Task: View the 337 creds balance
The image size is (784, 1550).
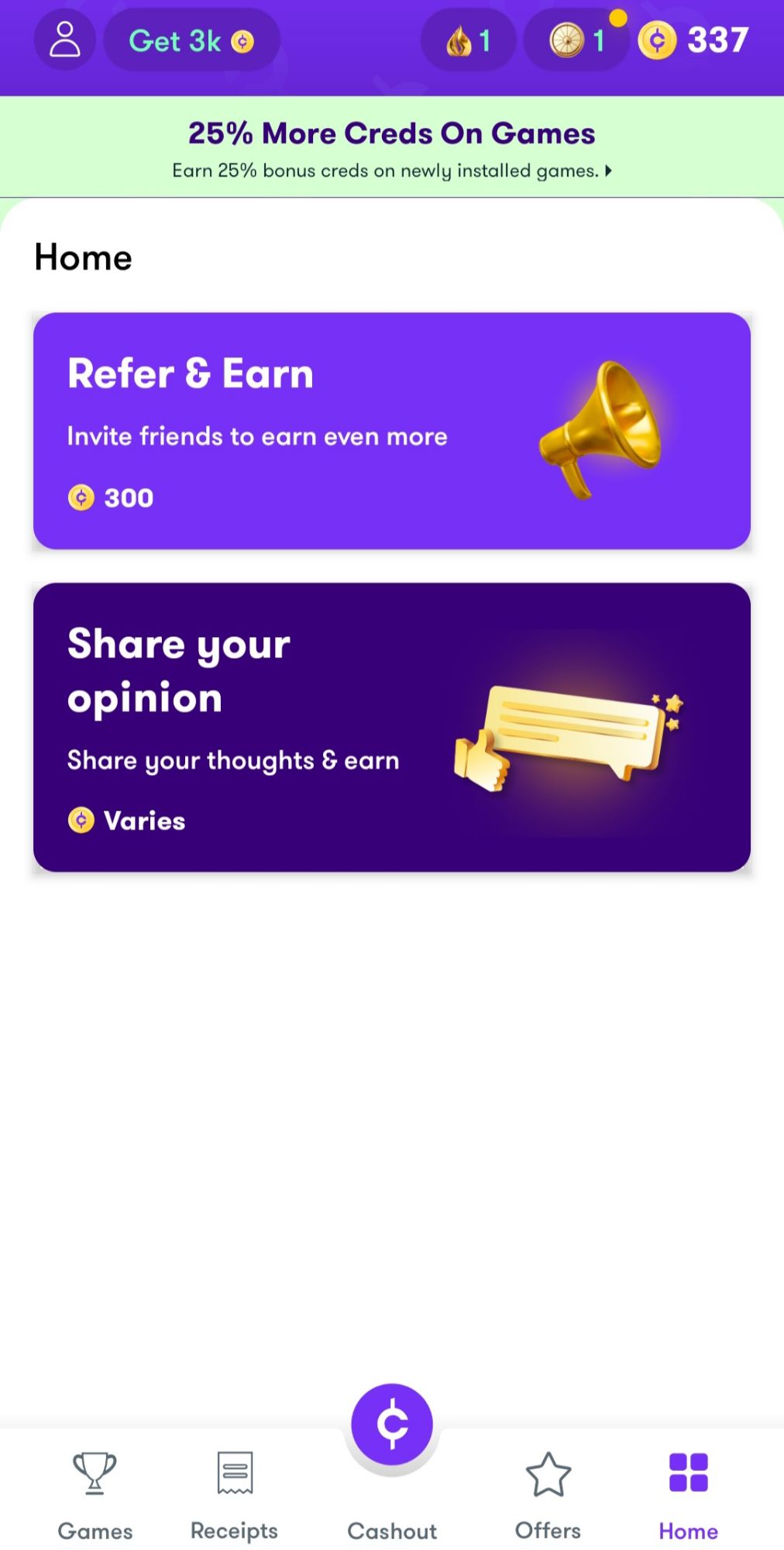Action: [x=694, y=40]
